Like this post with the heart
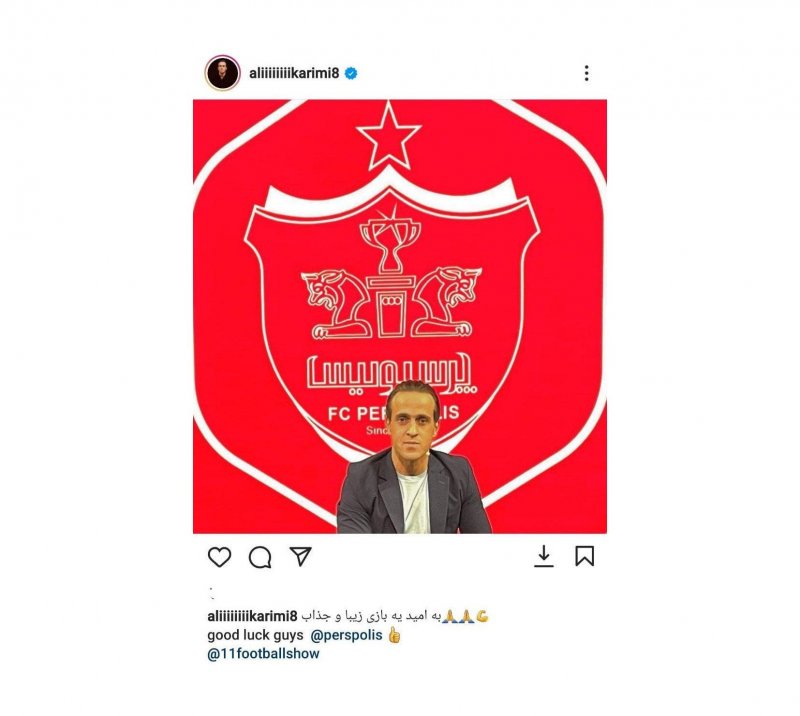800x716 pixels. 220,557
